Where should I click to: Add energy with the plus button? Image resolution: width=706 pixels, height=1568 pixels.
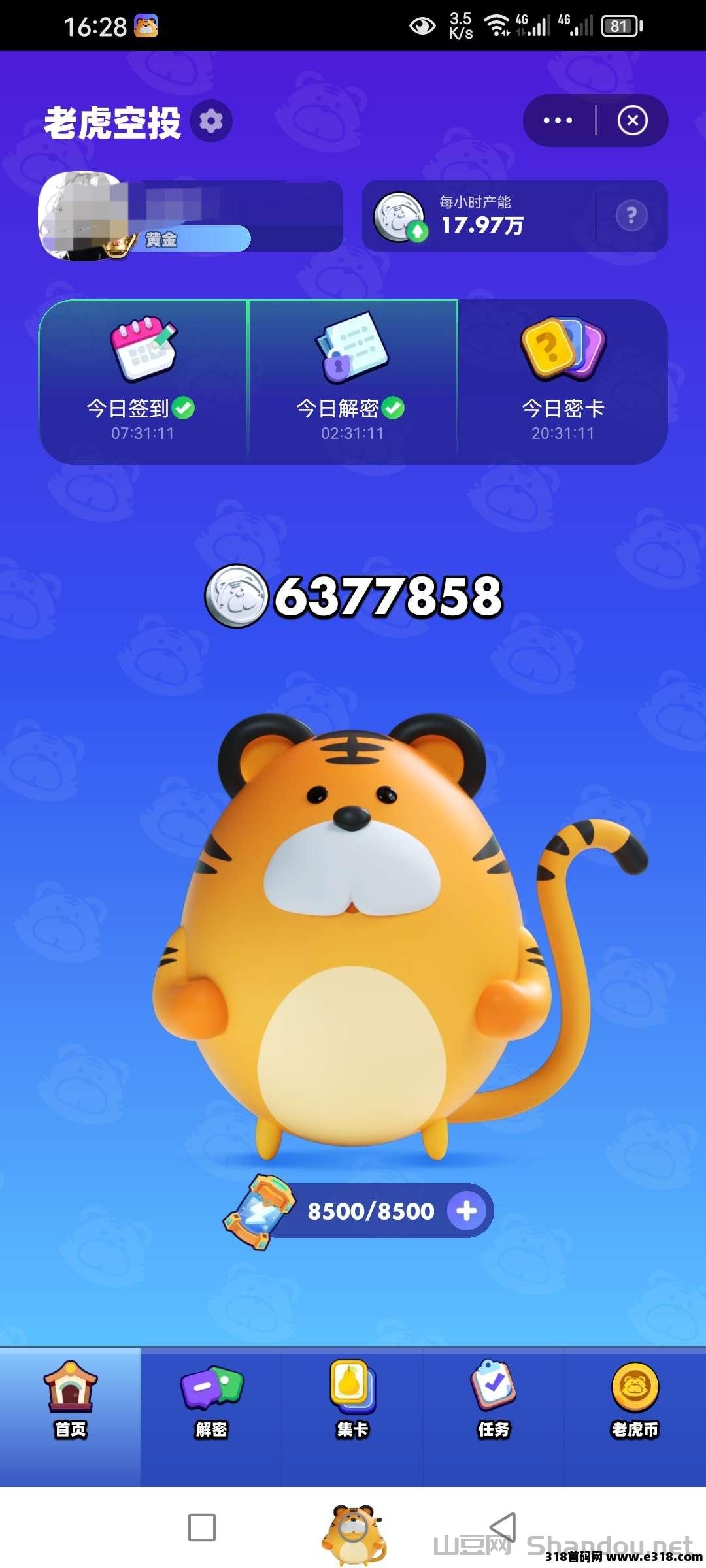pos(466,1211)
